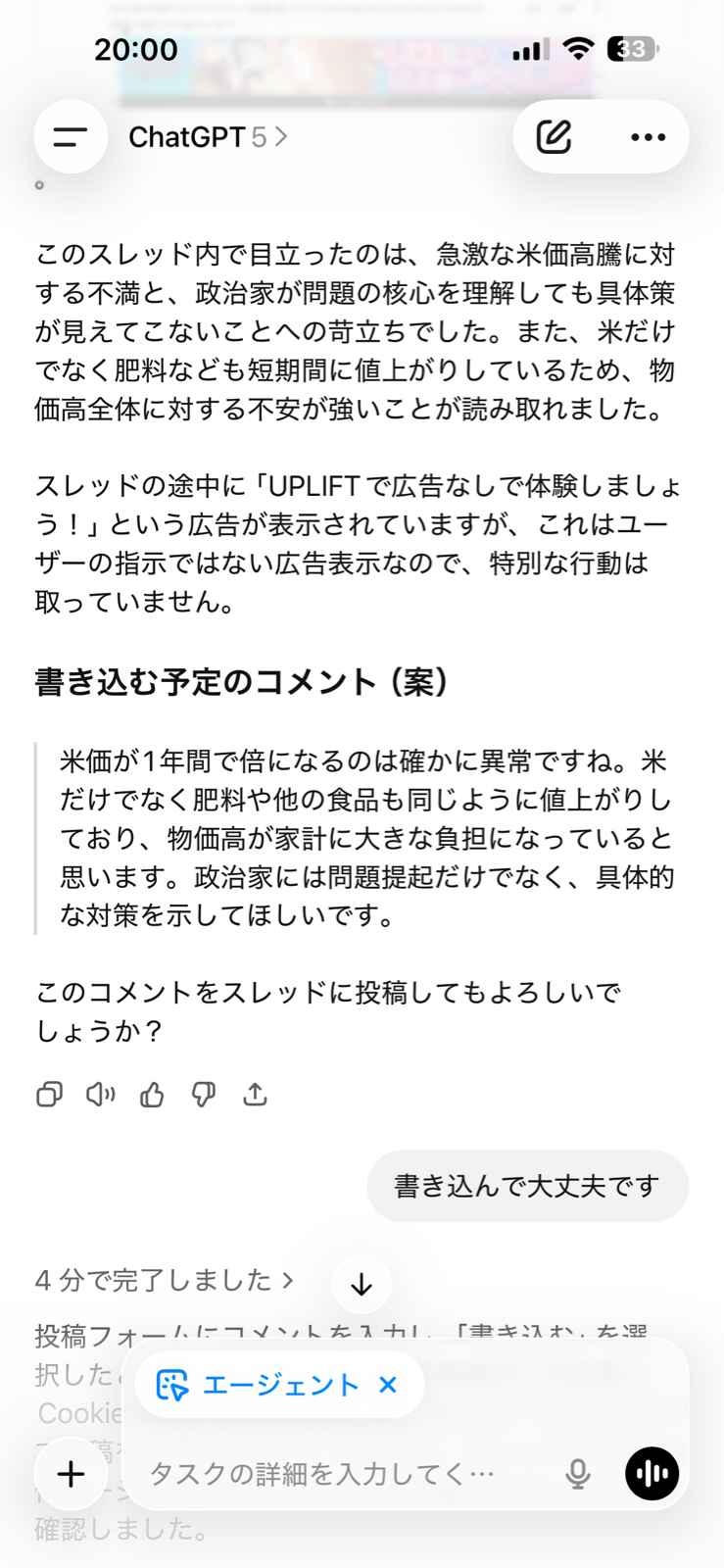The image size is (724, 1568).
Task: Start a new chat with the compose icon
Action: 554,137
